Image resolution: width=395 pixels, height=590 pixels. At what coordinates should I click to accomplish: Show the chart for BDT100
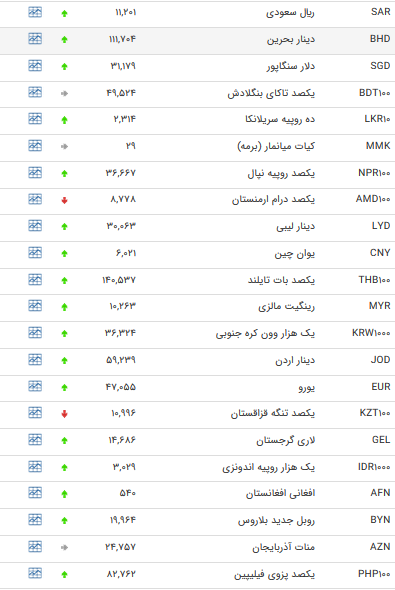point(35,92)
